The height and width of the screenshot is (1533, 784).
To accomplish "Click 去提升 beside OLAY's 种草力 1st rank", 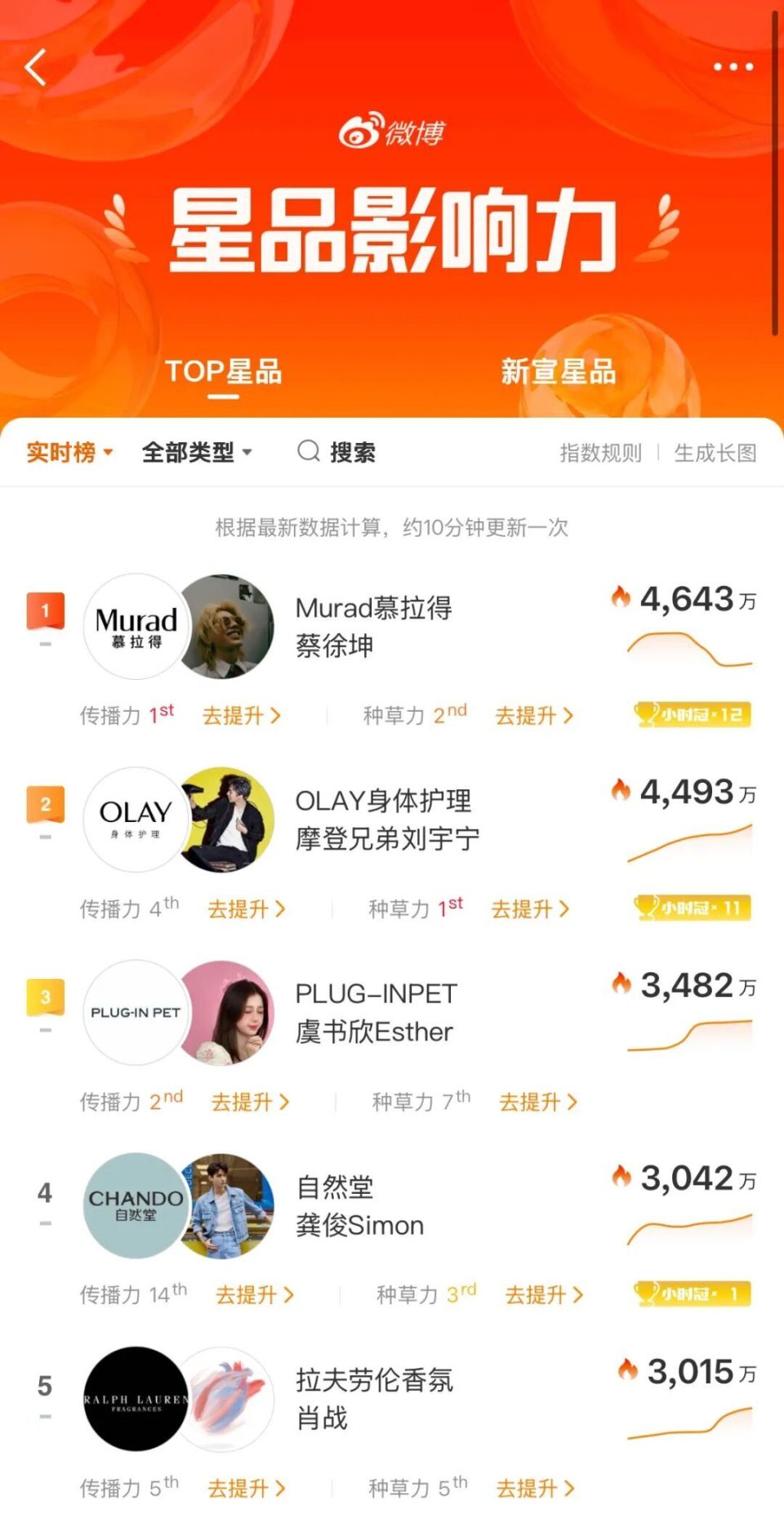I will coord(531,909).
